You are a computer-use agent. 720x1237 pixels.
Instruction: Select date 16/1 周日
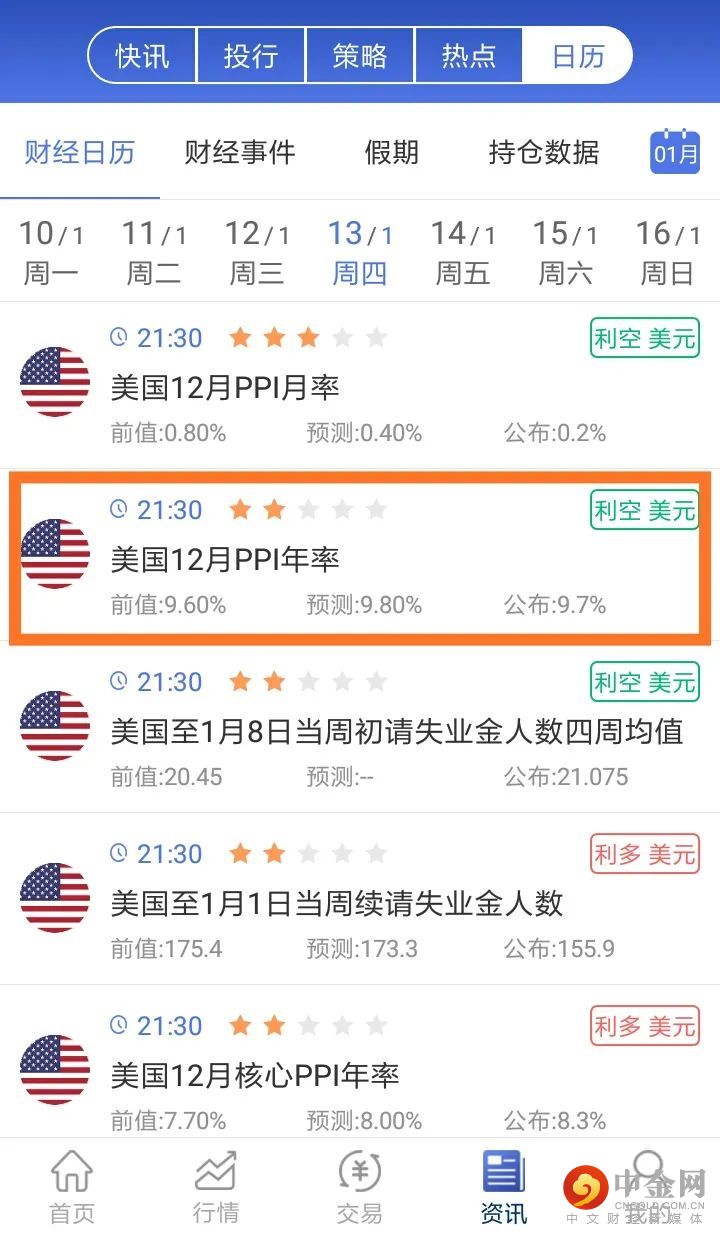tap(668, 252)
